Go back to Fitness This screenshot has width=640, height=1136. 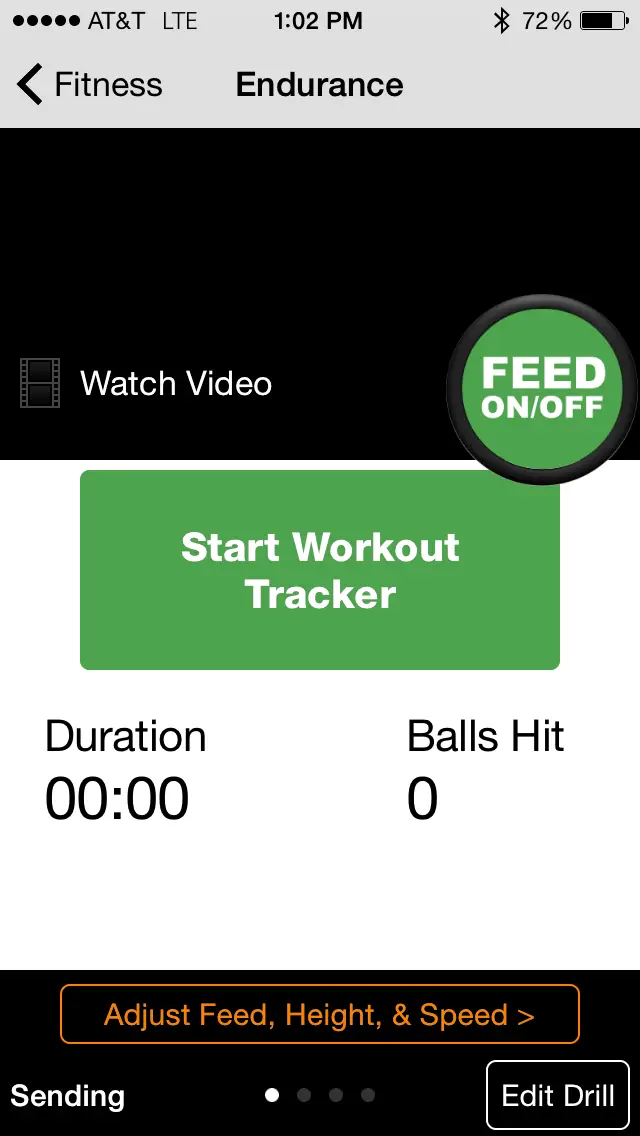point(90,85)
